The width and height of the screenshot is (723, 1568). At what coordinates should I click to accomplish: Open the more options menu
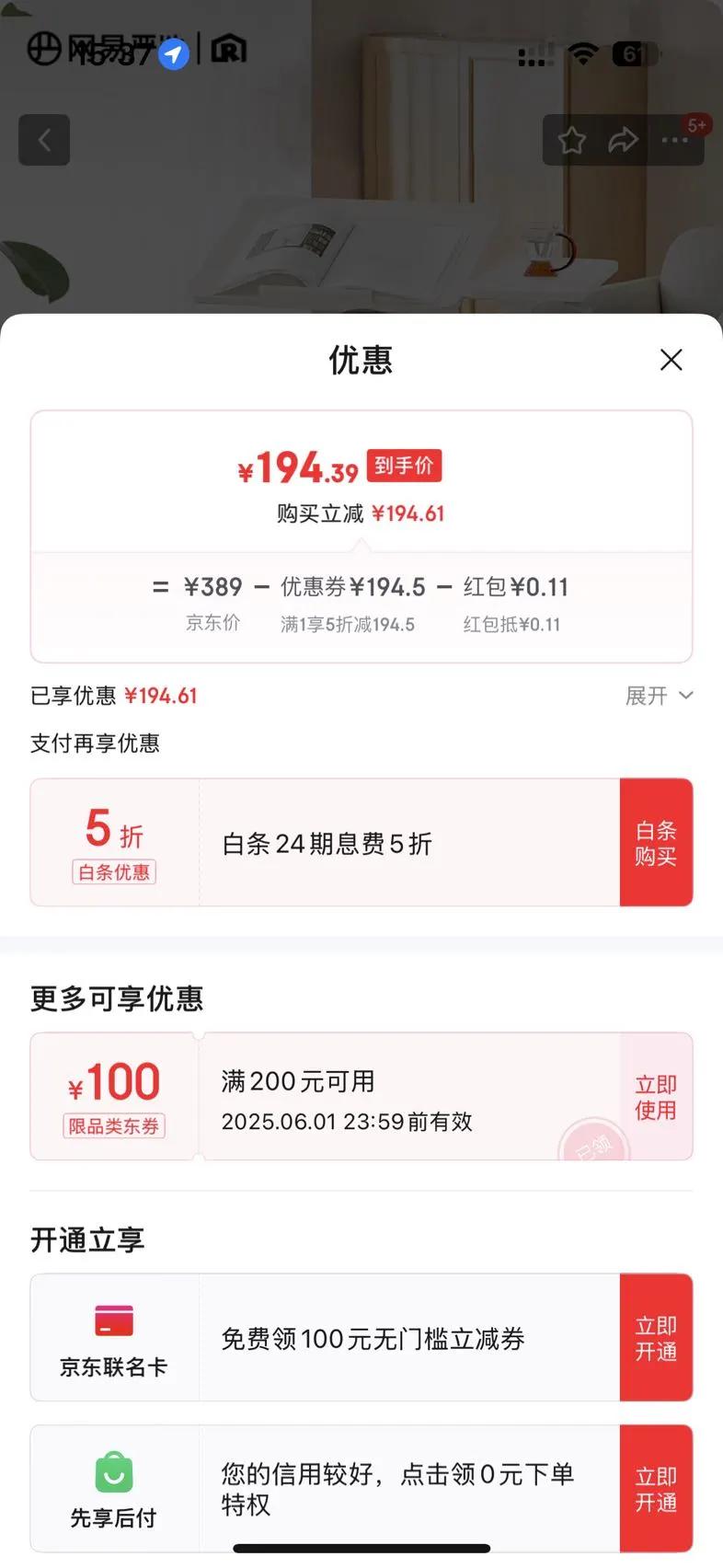pyautogui.click(x=675, y=141)
